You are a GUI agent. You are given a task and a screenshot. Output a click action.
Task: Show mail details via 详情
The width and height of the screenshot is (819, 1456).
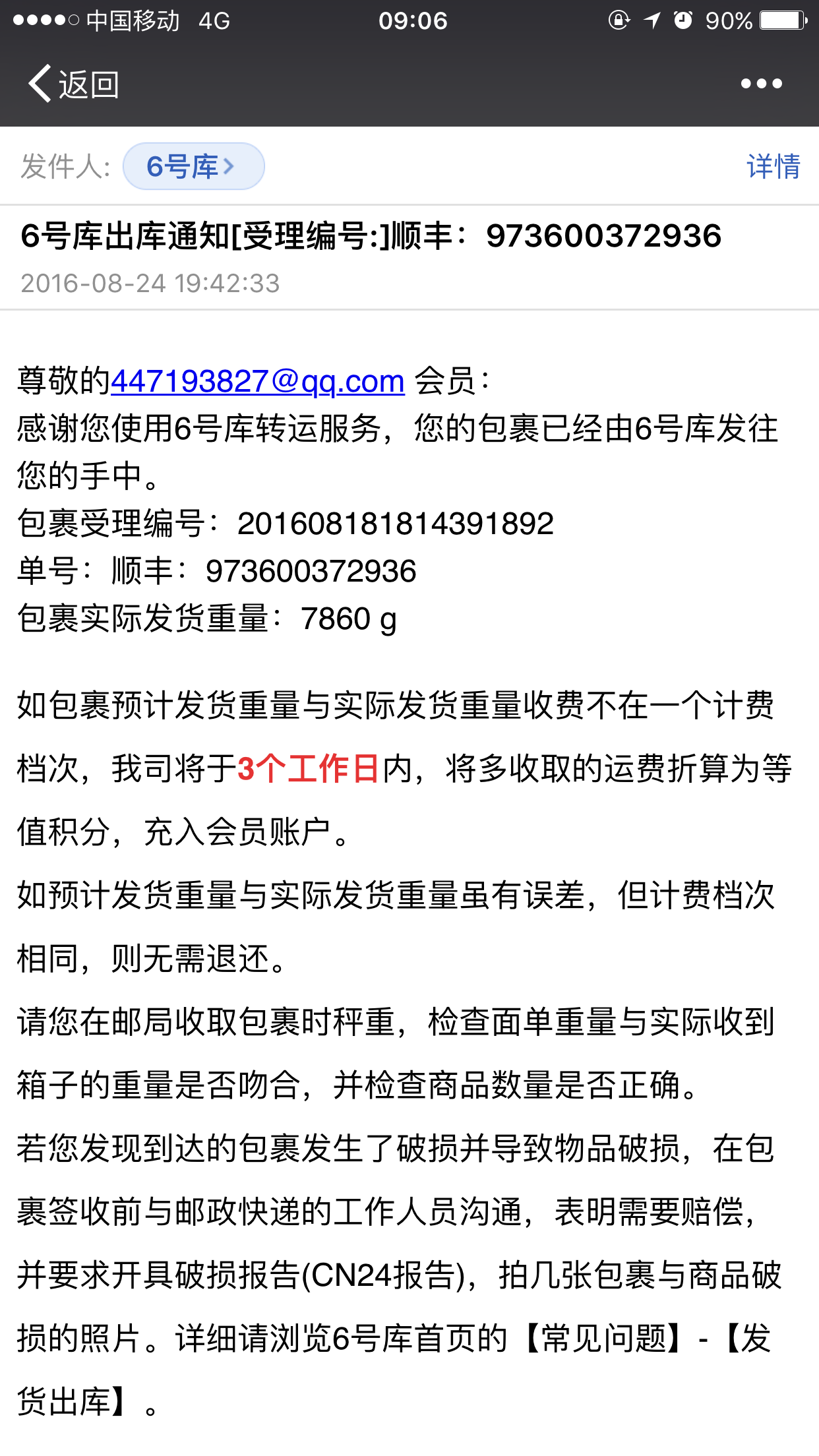tap(773, 166)
